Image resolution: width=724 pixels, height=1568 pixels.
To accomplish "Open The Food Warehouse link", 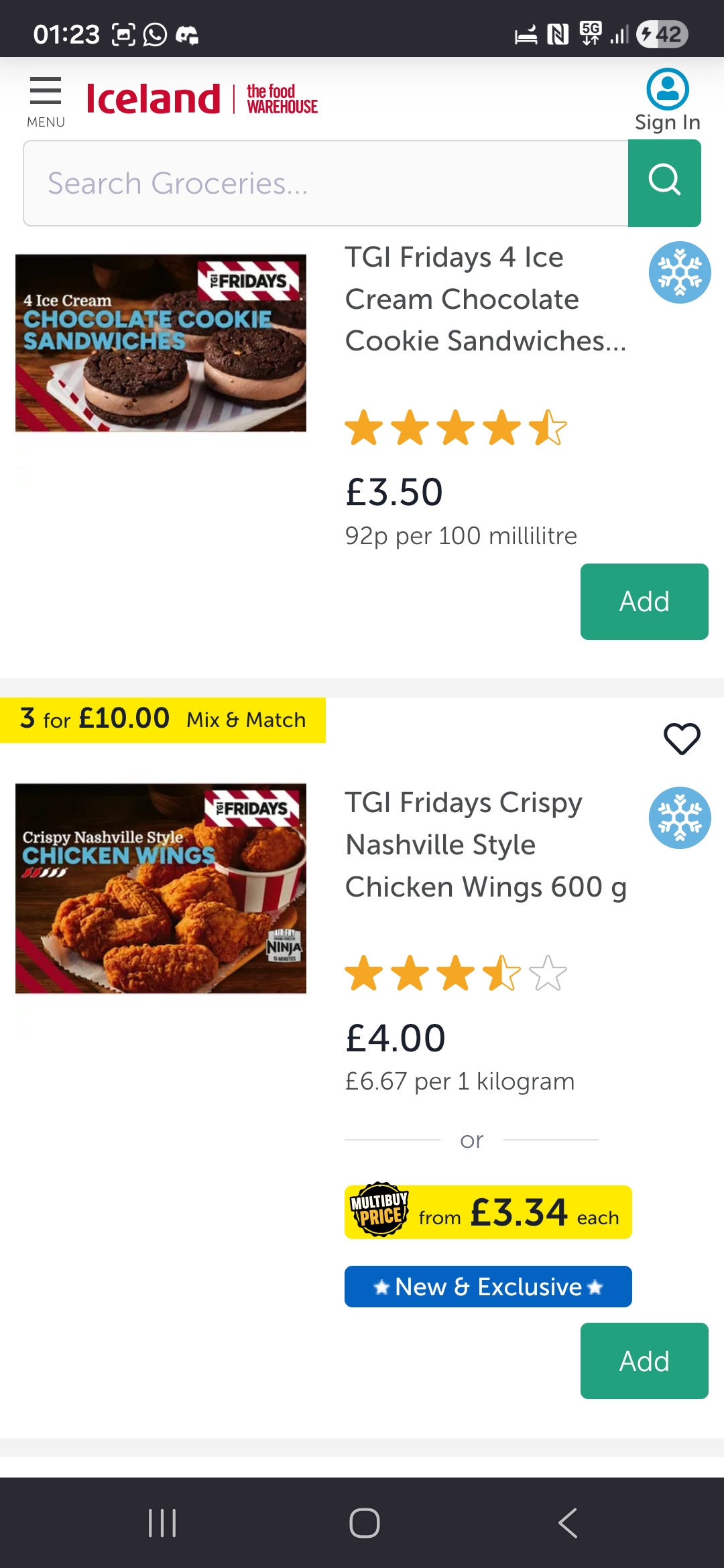I will point(282,99).
